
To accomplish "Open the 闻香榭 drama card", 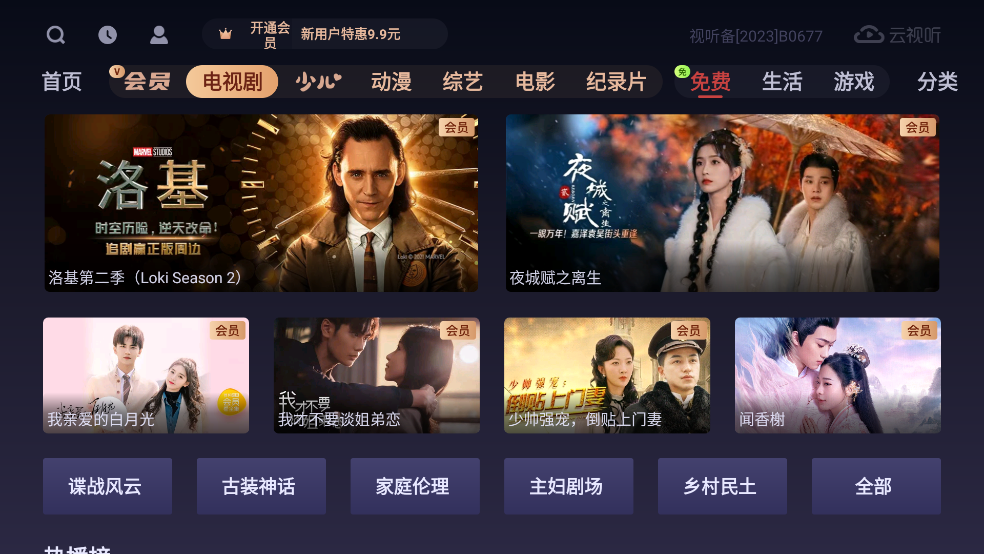I will (837, 375).
